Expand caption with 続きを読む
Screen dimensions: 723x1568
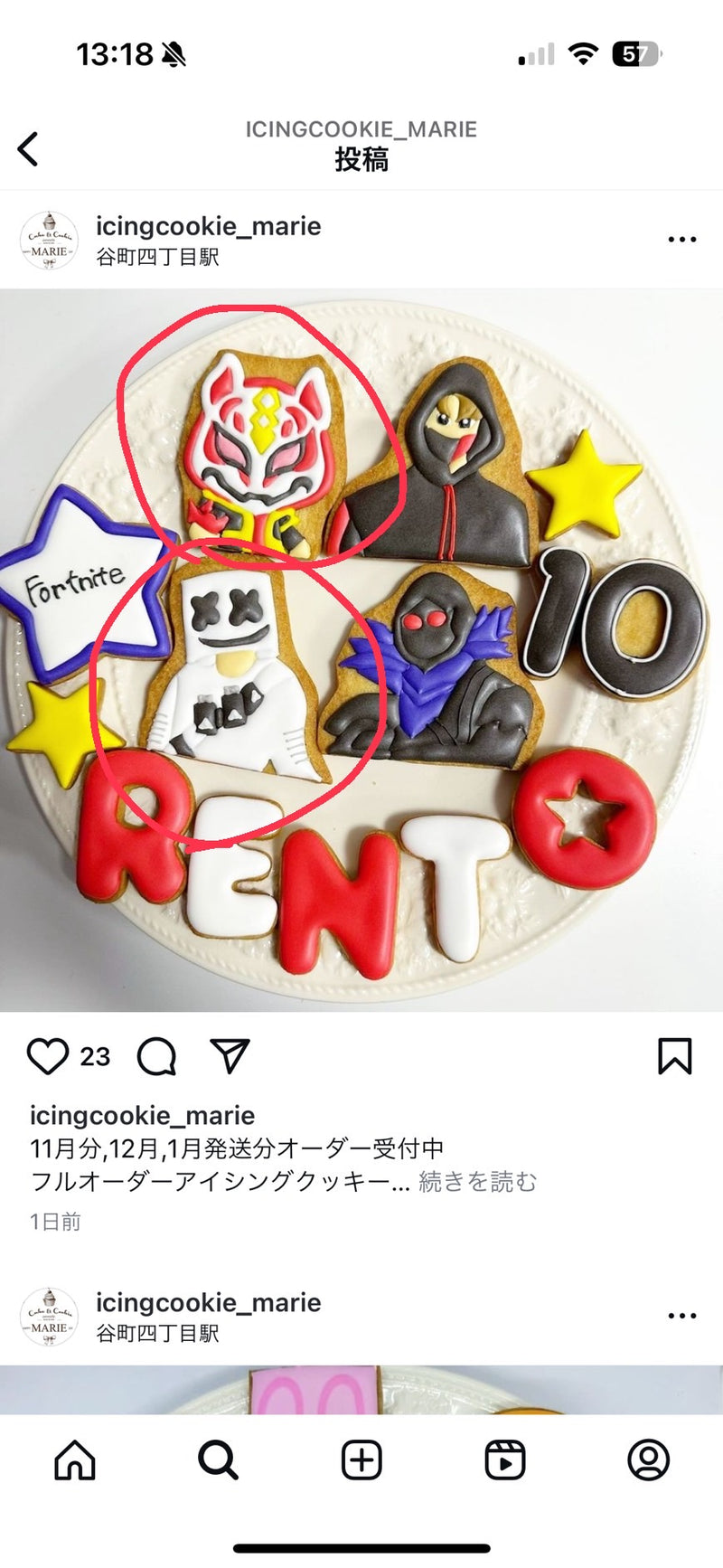(x=477, y=1182)
